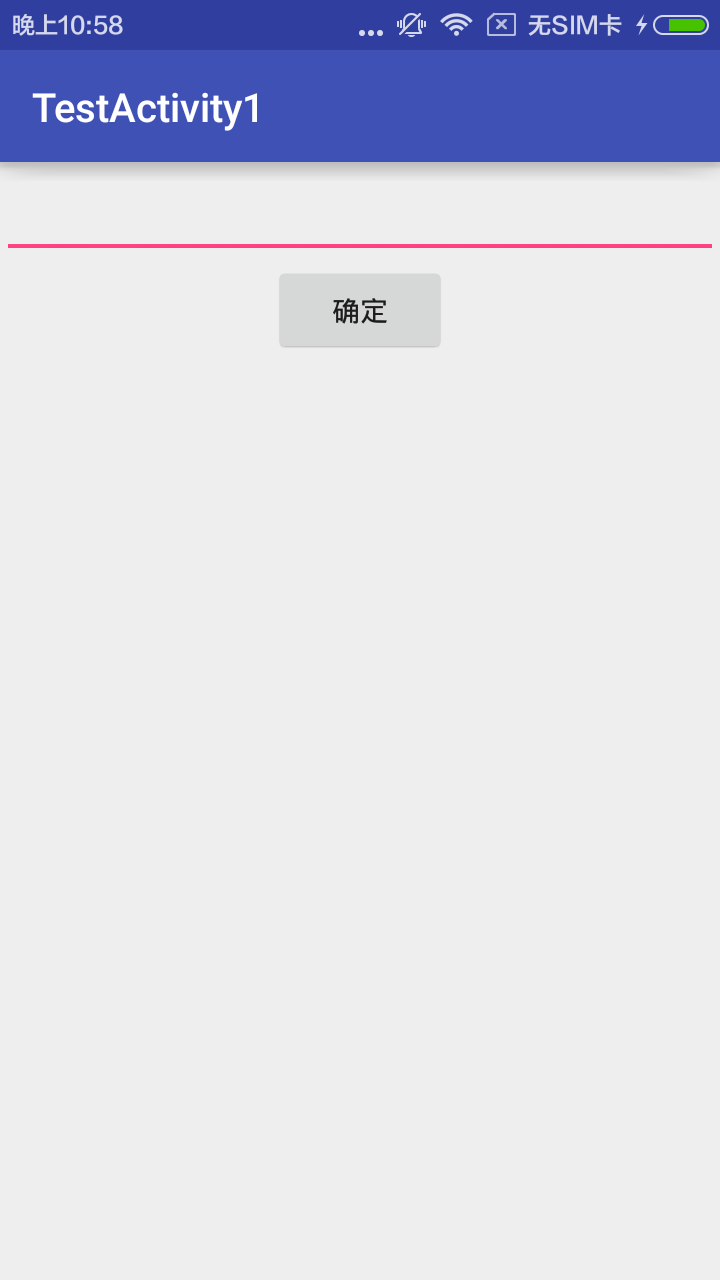Toggle the charging battery status element
Image resolution: width=720 pixels, height=1280 pixels.
pyautogui.click(x=682, y=25)
